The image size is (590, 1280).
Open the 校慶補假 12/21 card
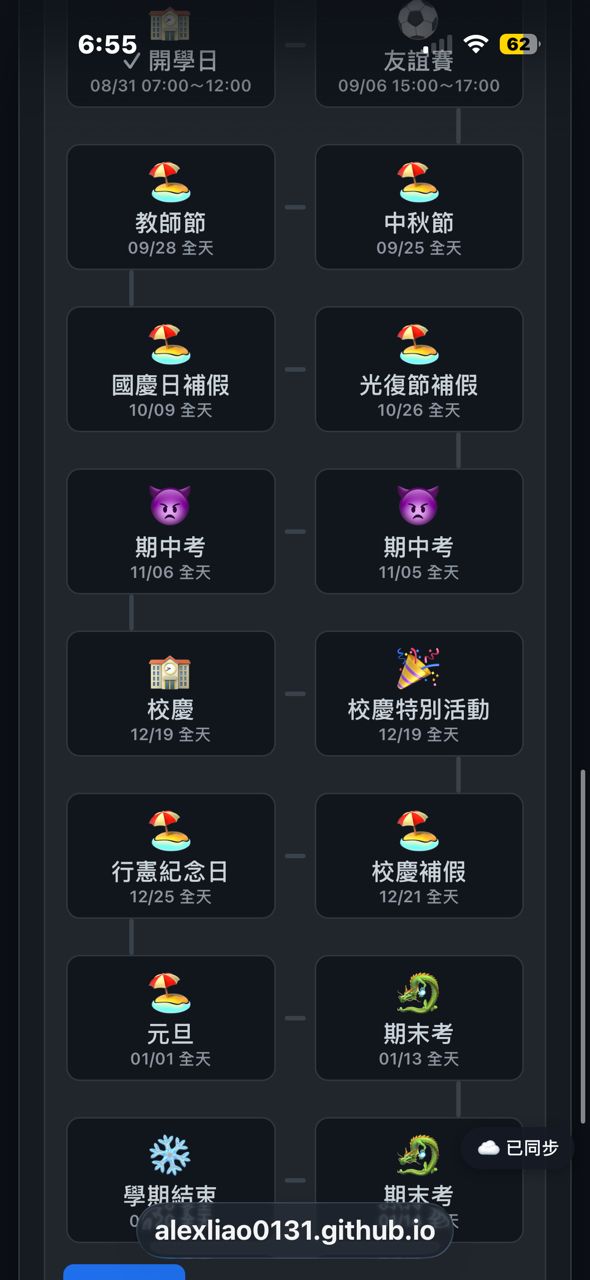pyautogui.click(x=419, y=855)
